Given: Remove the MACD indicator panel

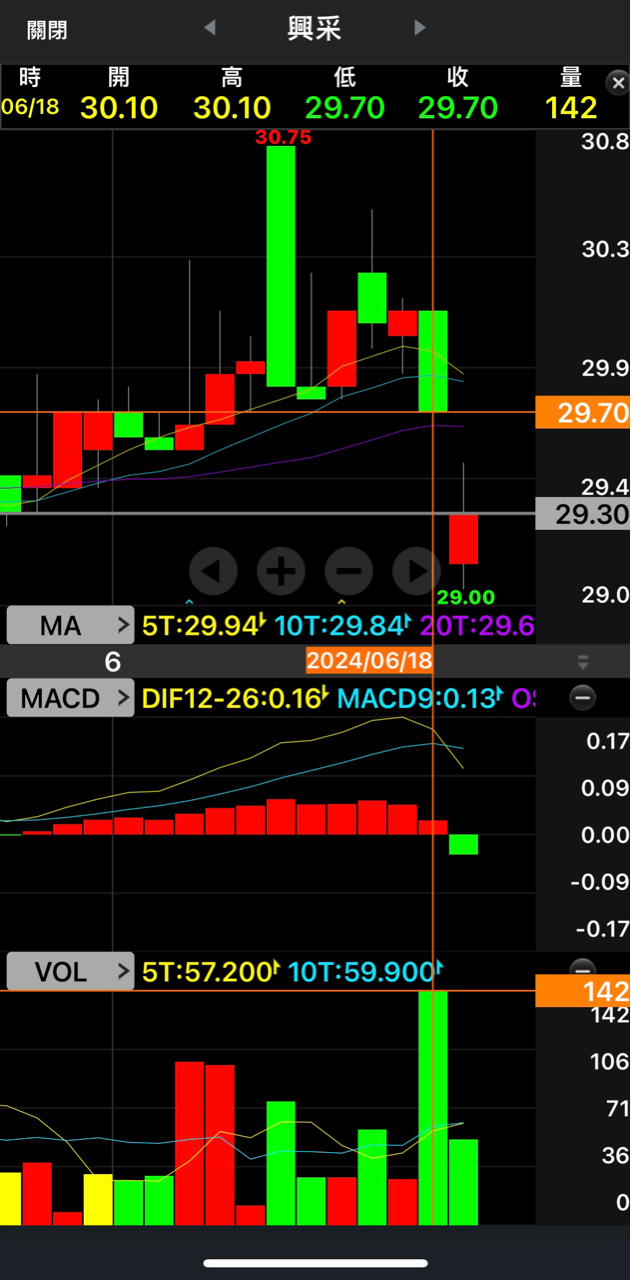Looking at the screenshot, I should [x=583, y=698].
